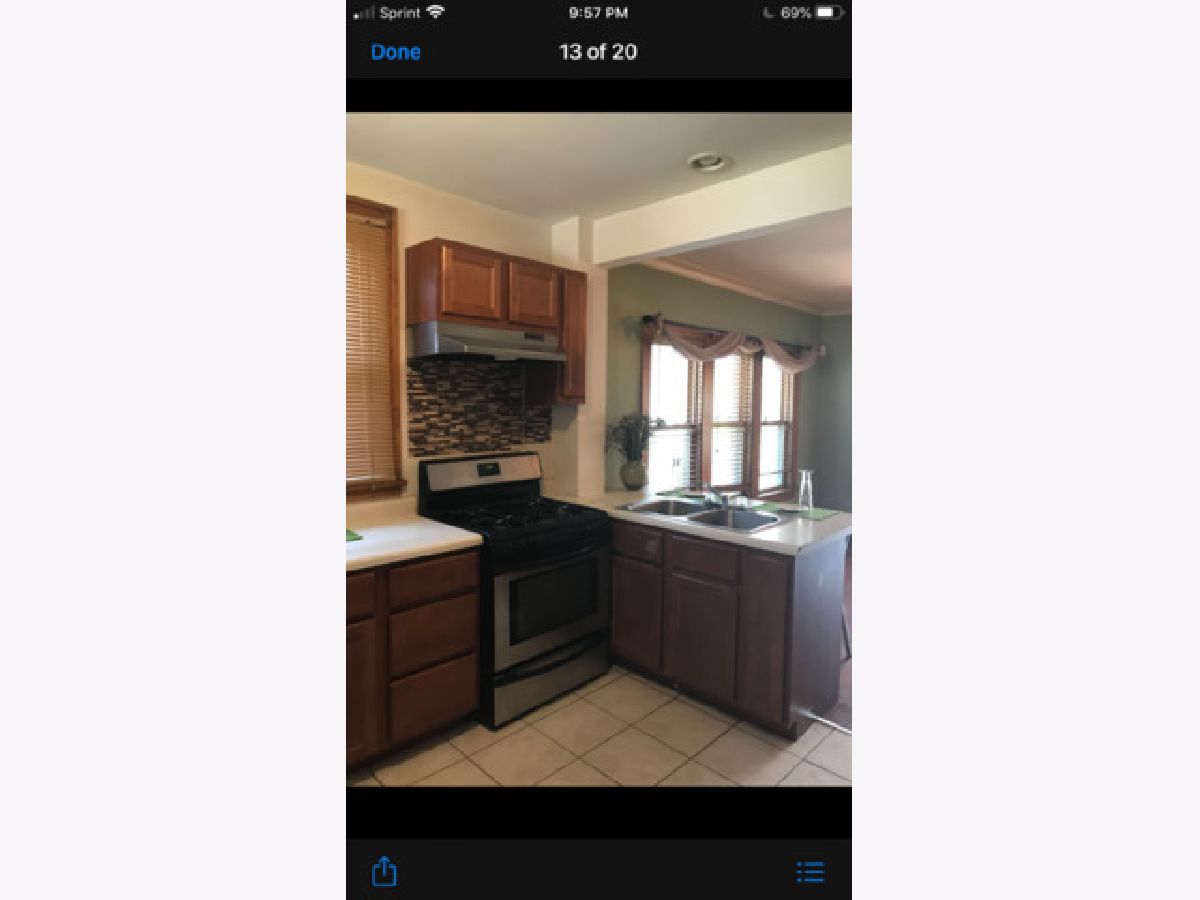Open the photo list view
Image resolution: width=1200 pixels, height=900 pixels.
tap(810, 872)
